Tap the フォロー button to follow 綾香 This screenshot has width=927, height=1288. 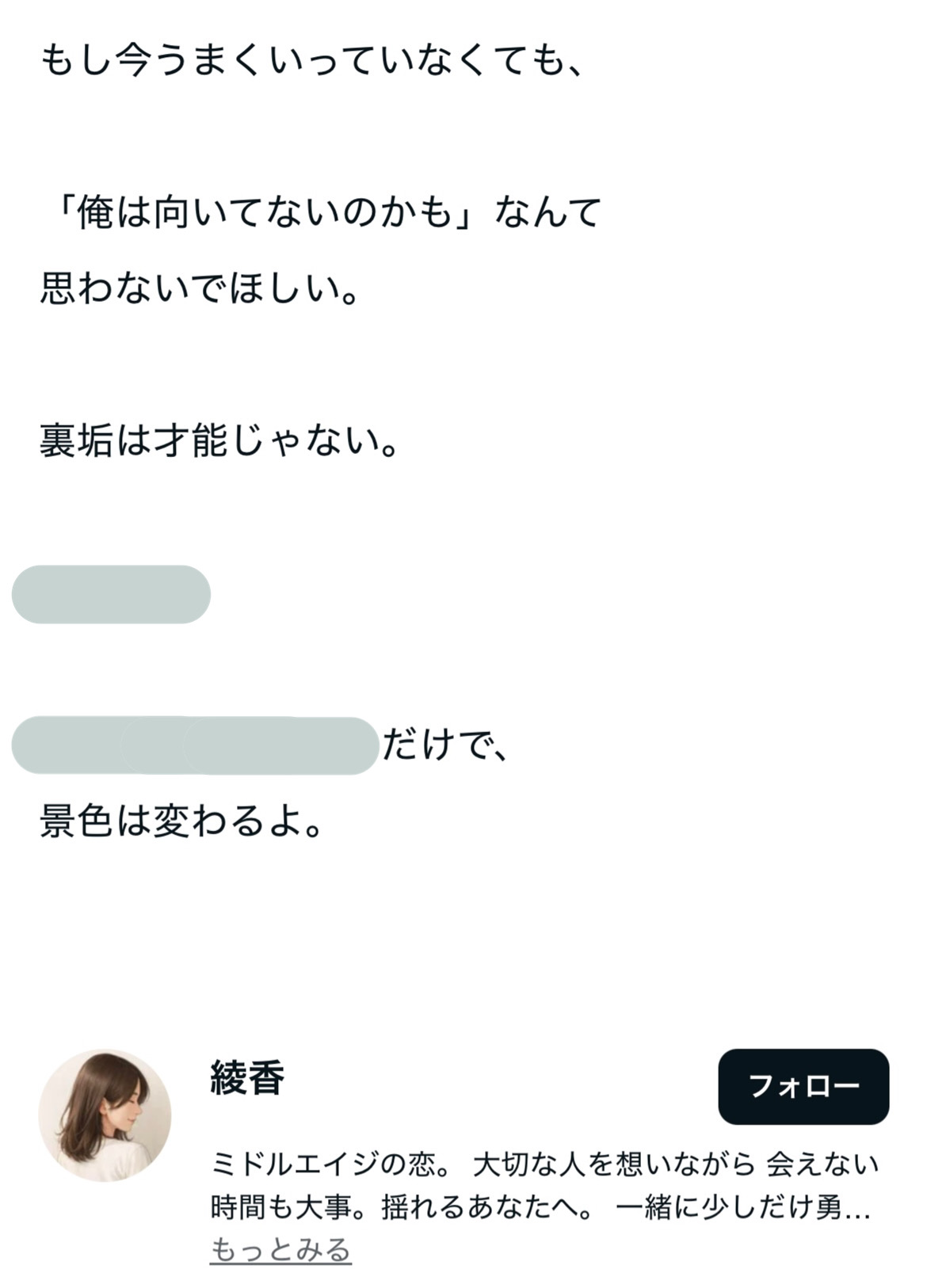803,1086
